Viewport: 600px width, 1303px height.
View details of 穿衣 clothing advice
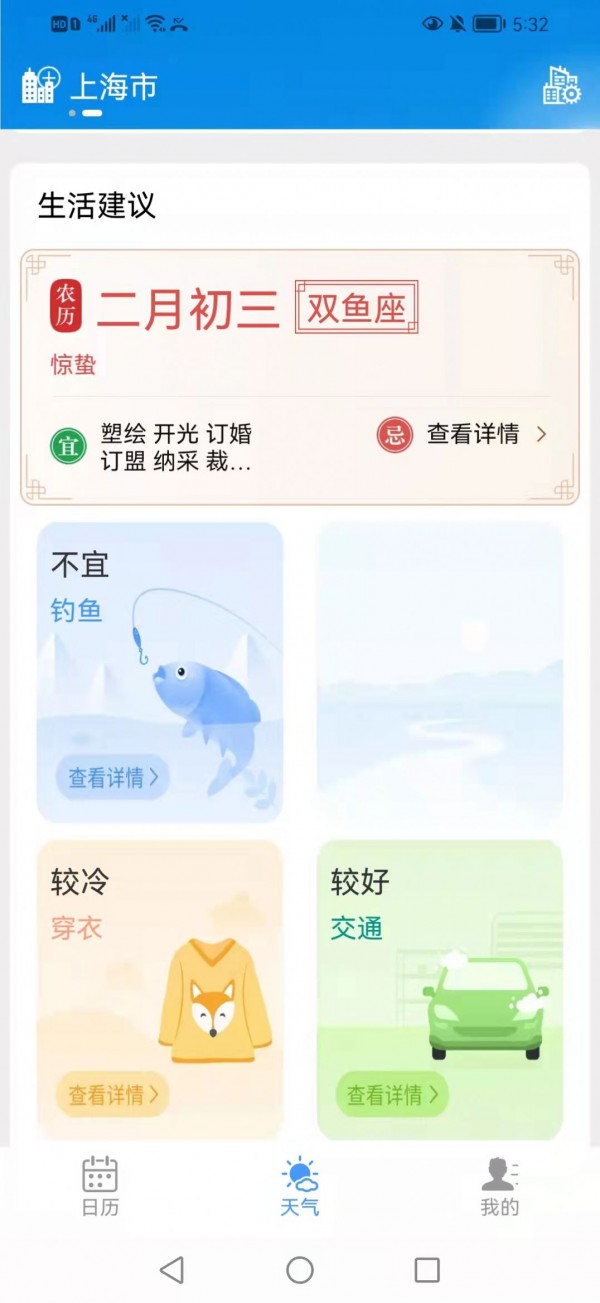[x=112, y=1095]
